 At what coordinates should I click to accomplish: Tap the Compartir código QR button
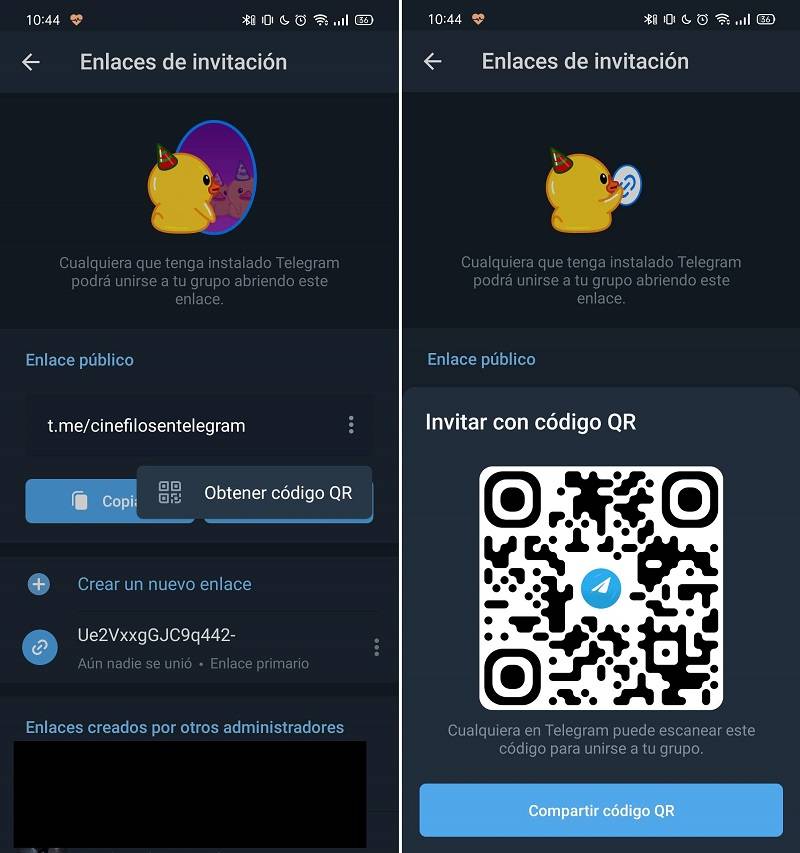pyautogui.click(x=600, y=810)
